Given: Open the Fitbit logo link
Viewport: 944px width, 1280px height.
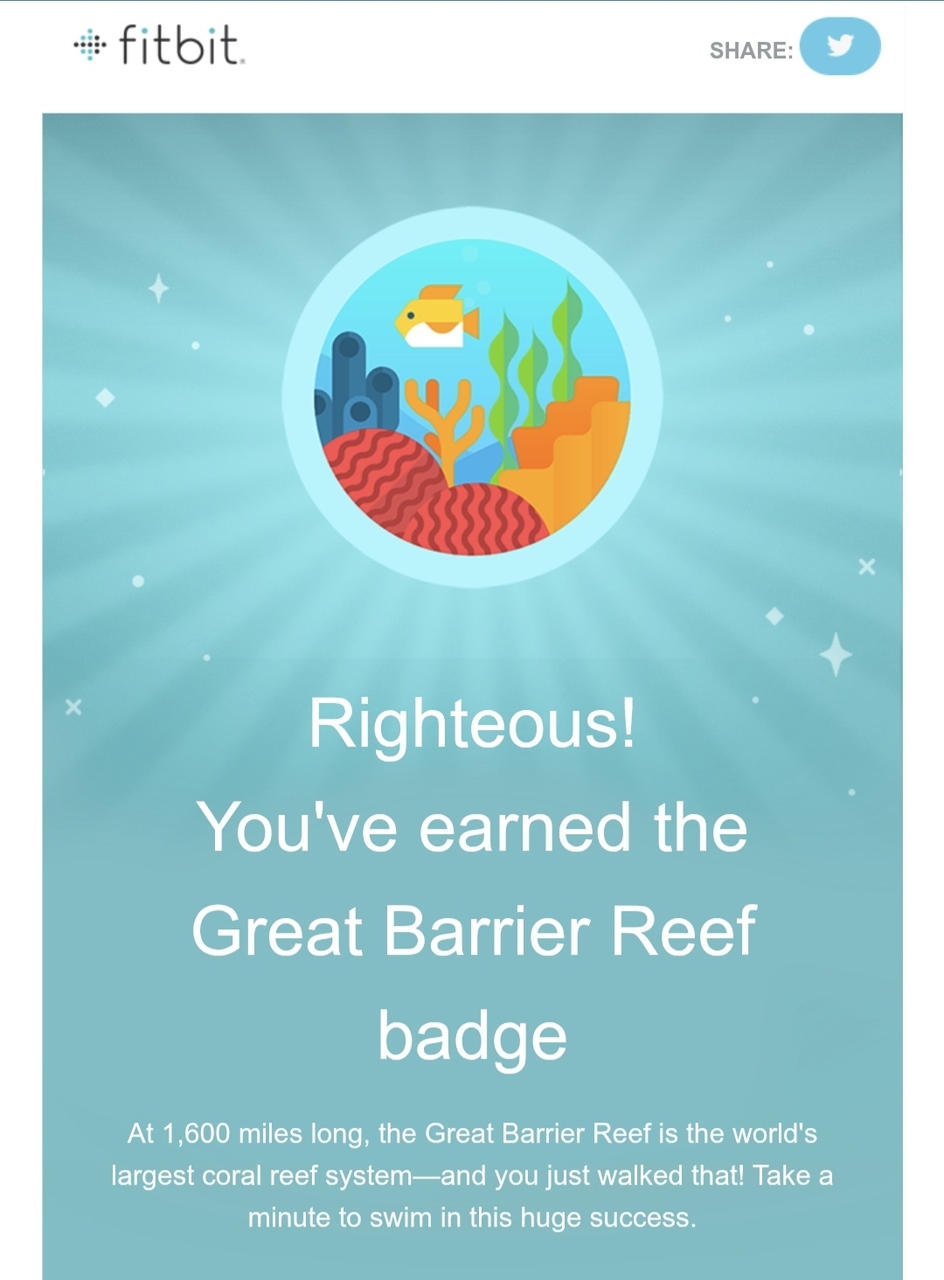Looking at the screenshot, I should coord(159,46).
